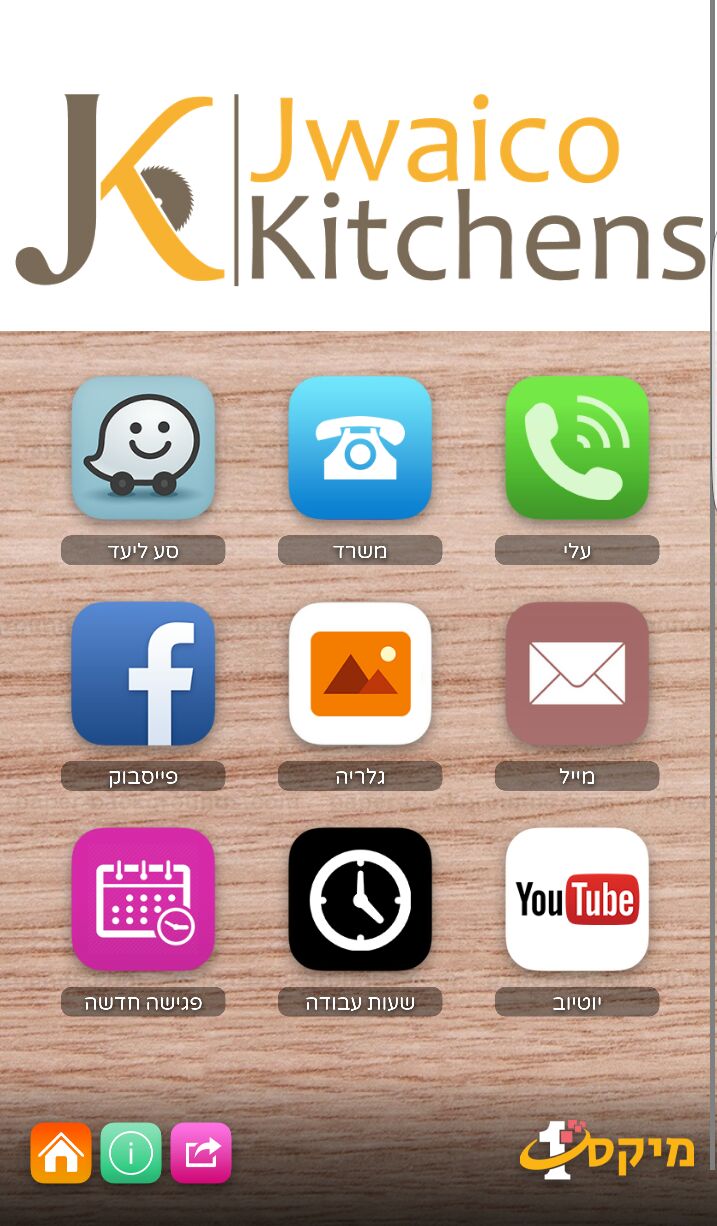Check working hours via the clock icon
Screen dimensions: 717x1226
(360, 899)
